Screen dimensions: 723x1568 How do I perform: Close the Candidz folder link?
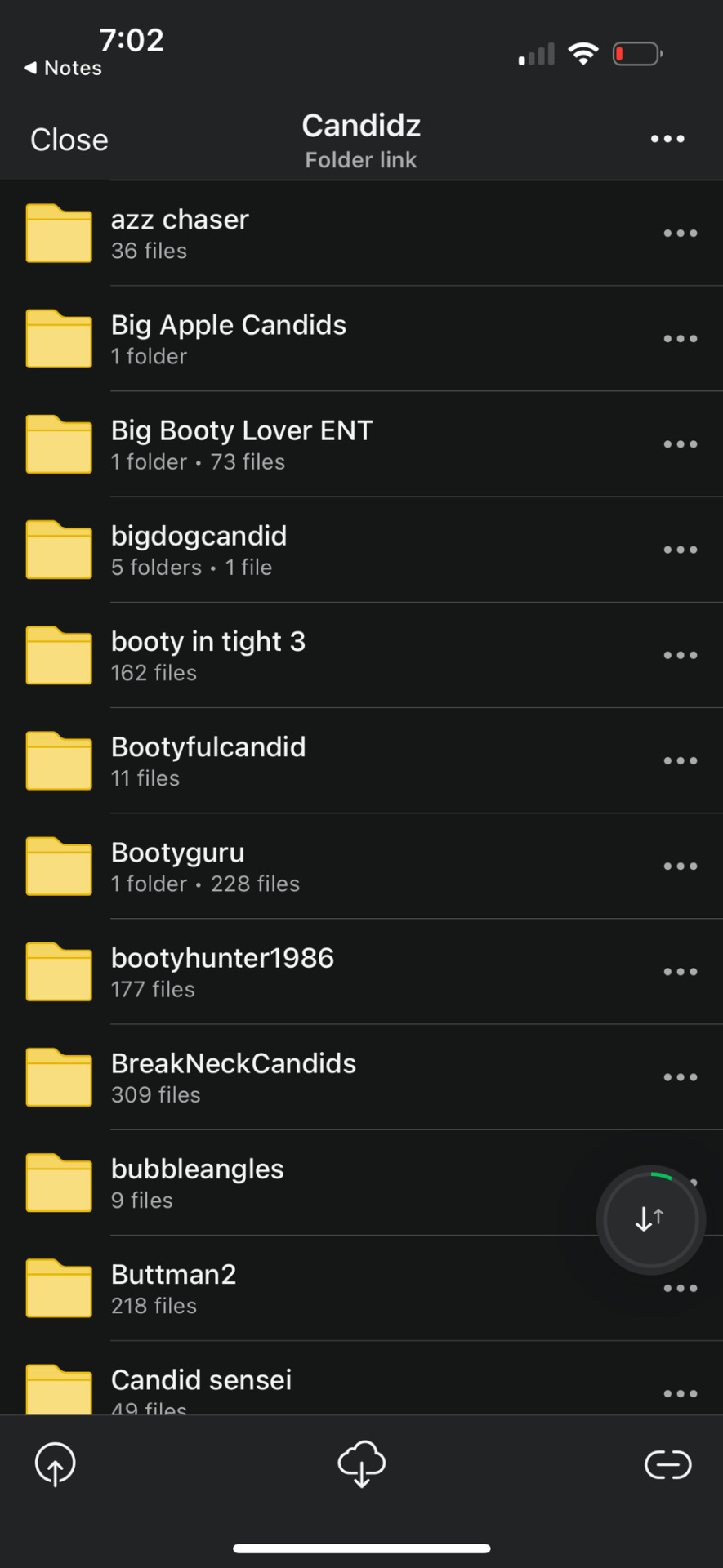[69, 140]
